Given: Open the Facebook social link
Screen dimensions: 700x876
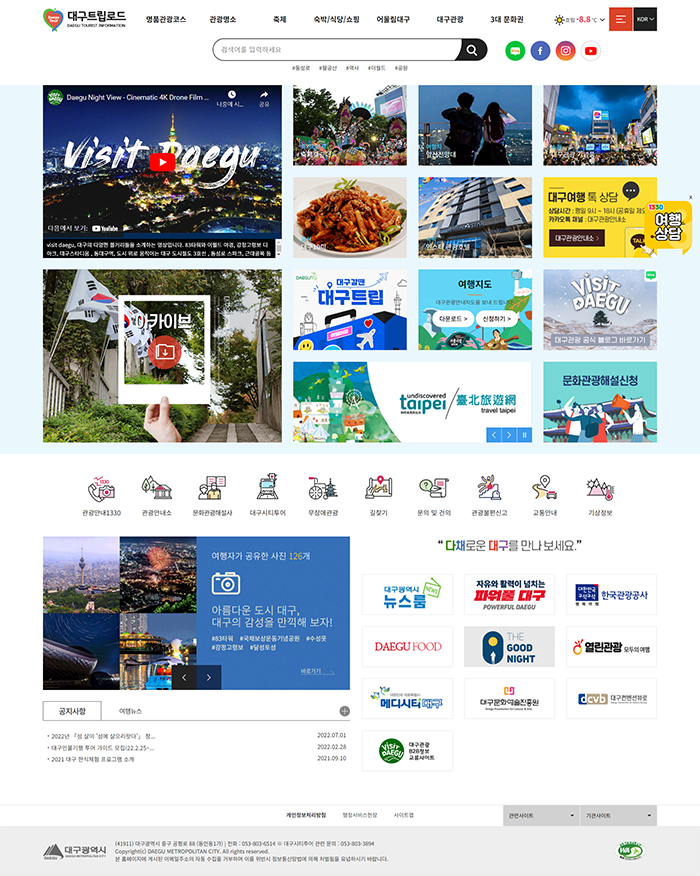Looking at the screenshot, I should click(x=540, y=50).
